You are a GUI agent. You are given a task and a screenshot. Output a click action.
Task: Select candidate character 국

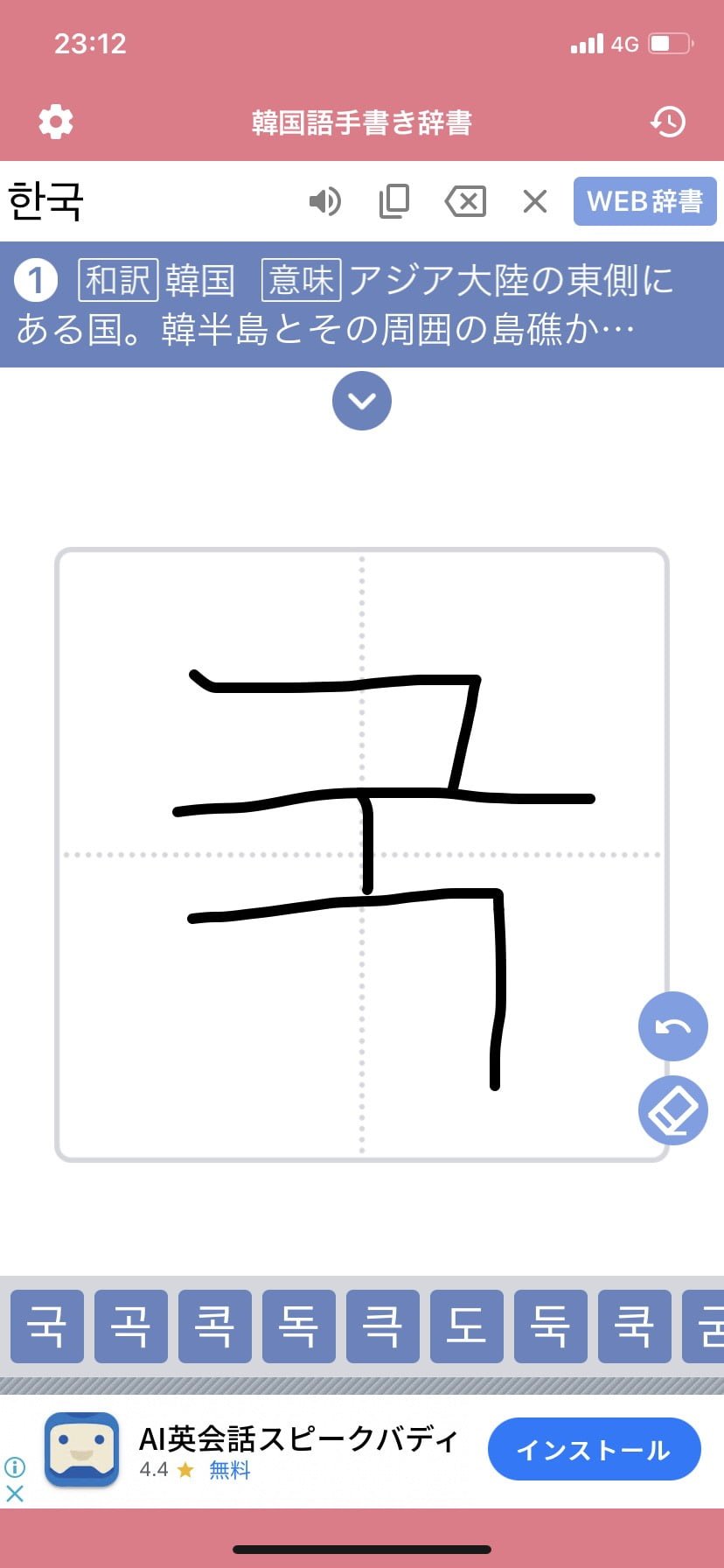(47, 1326)
